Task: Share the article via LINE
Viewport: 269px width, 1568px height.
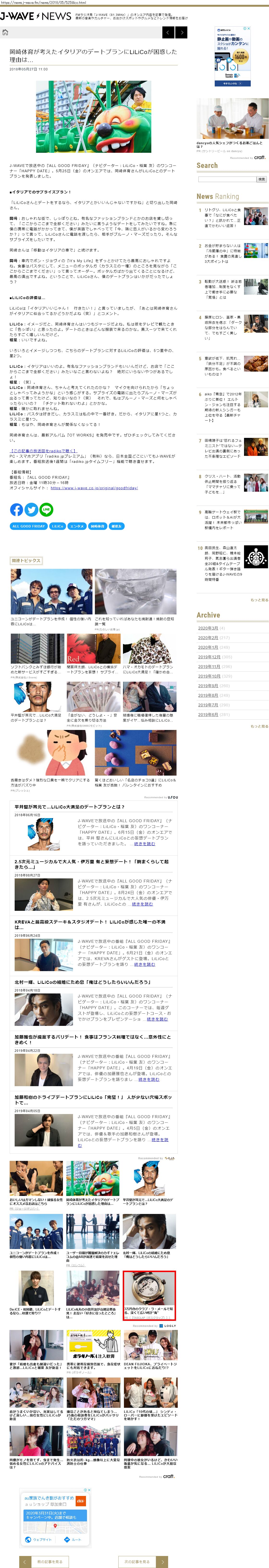Action: [x=46, y=509]
